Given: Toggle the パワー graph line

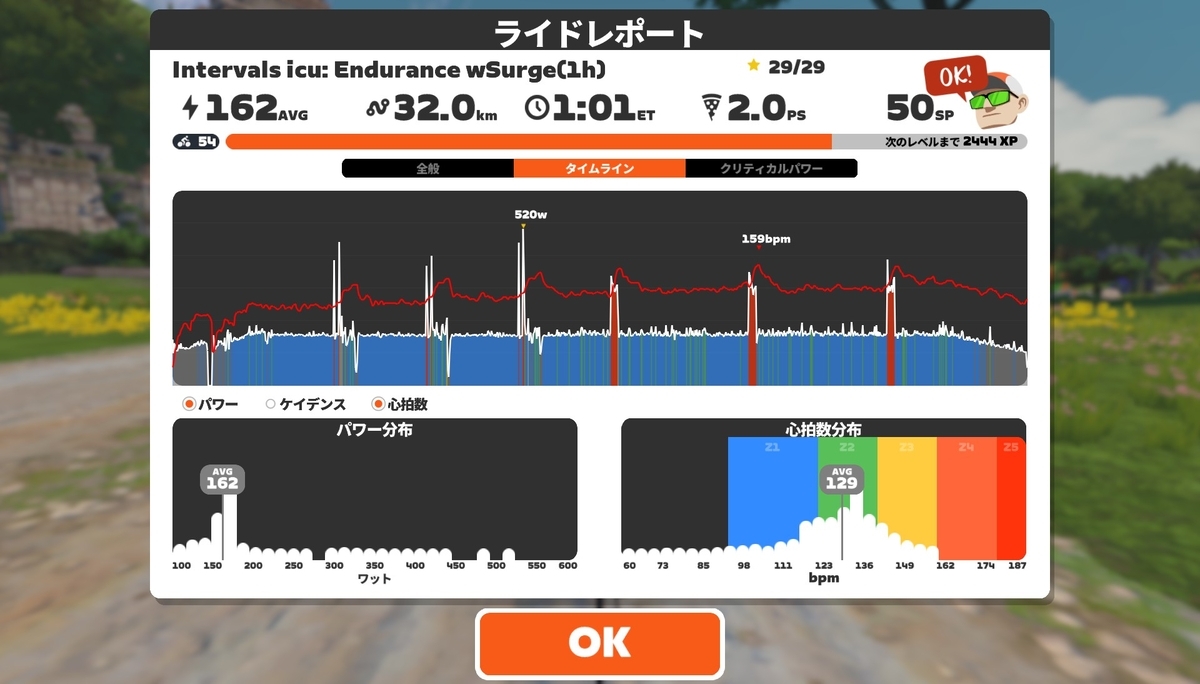Looking at the screenshot, I should pyautogui.click(x=210, y=405).
